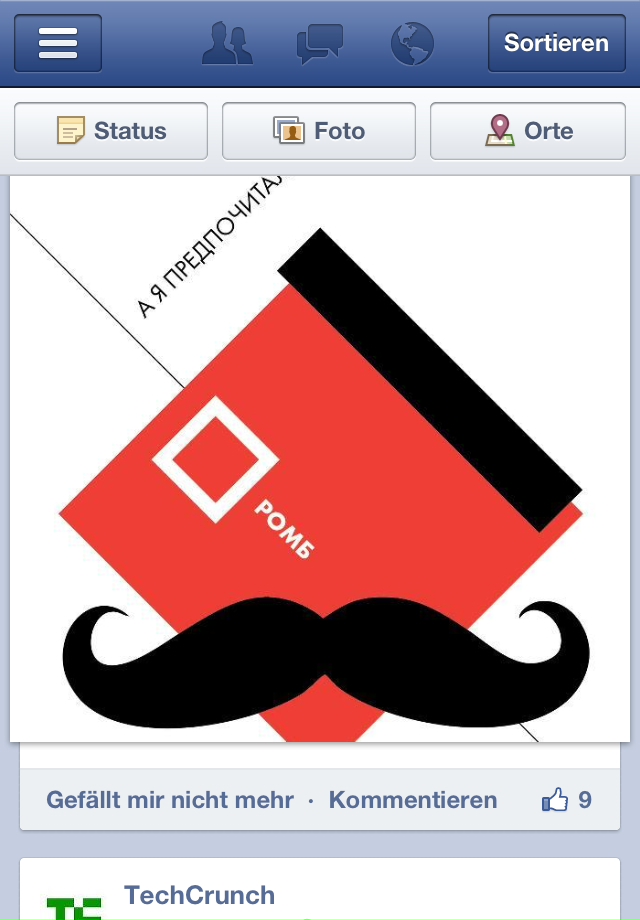This screenshot has height=920, width=640.
Task: Open friend requests icon
Action: point(227,43)
